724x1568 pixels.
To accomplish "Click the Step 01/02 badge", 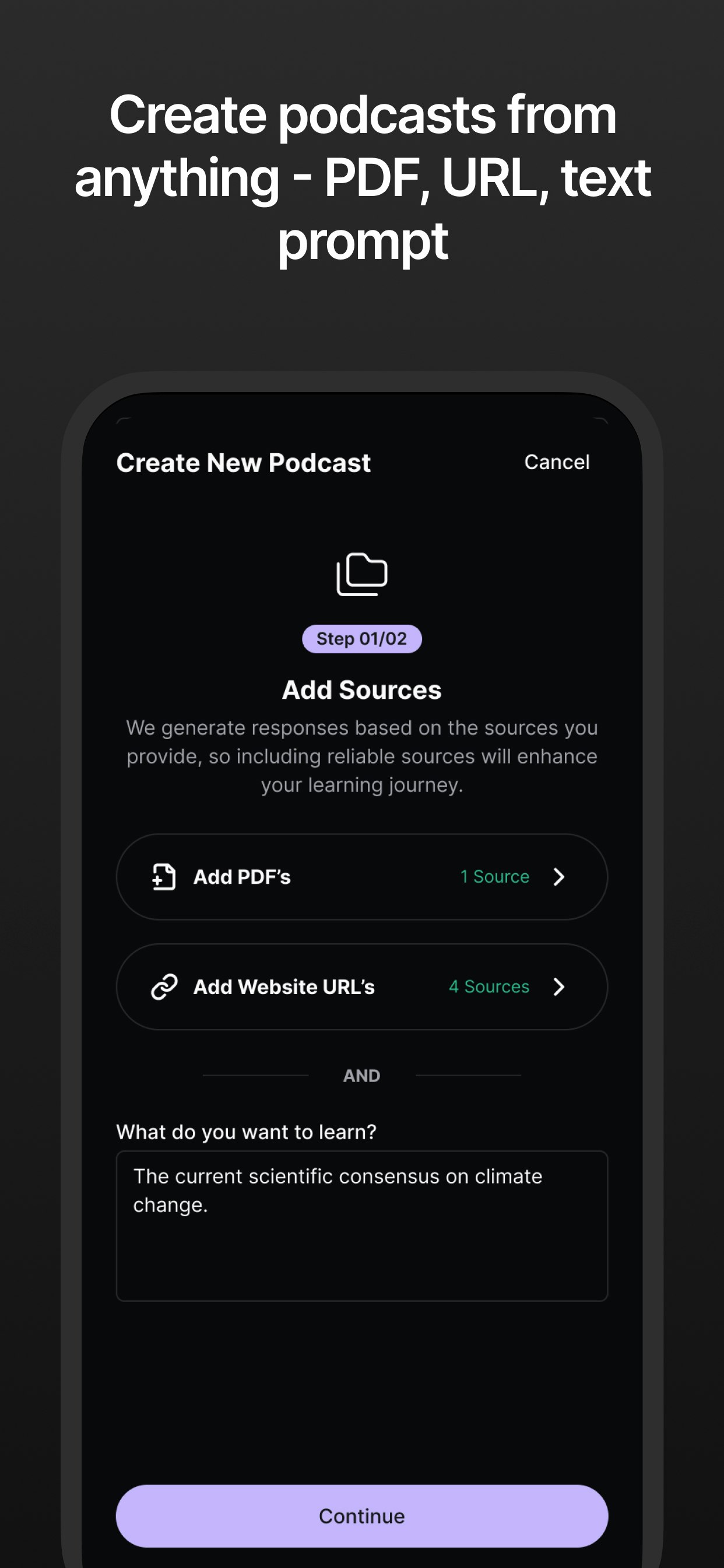I will (362, 638).
